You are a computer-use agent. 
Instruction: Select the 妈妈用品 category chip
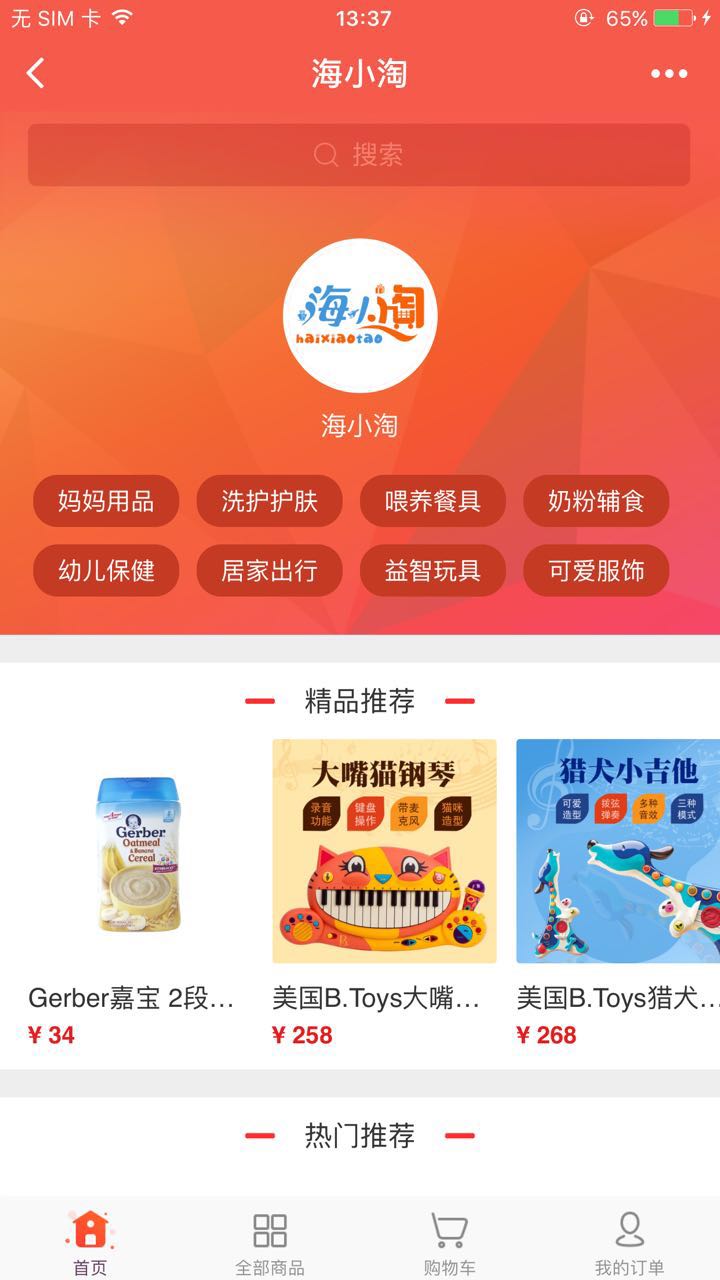pyautogui.click(x=106, y=501)
